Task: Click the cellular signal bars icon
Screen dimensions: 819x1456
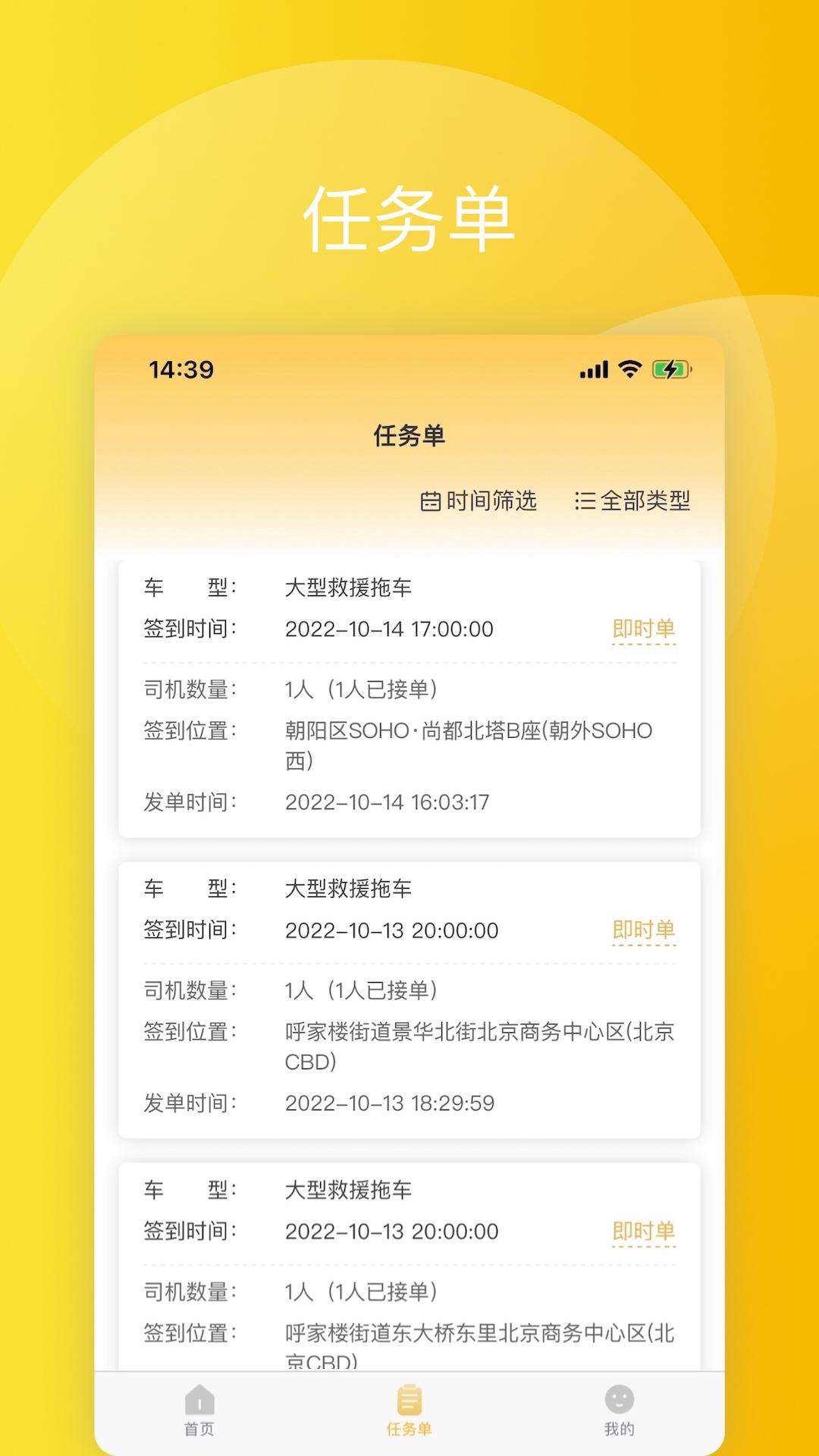Action: click(593, 370)
